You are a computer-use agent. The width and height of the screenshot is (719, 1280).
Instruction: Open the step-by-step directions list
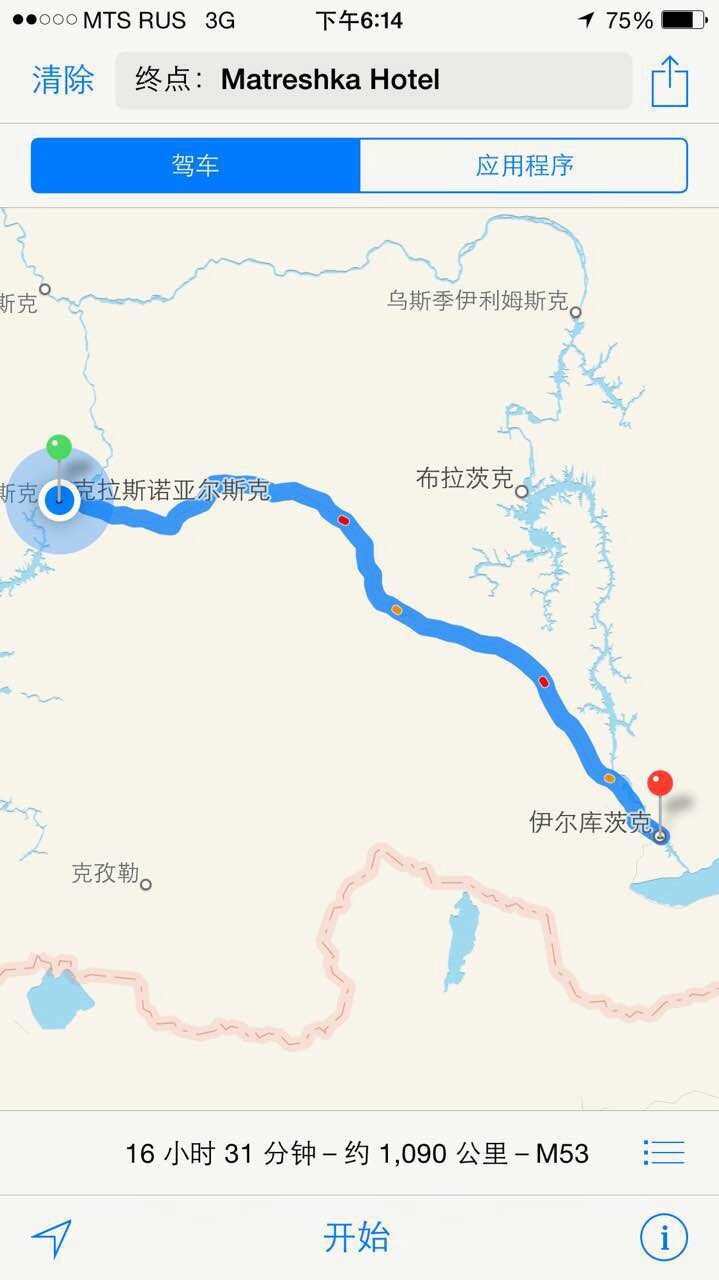[663, 1153]
